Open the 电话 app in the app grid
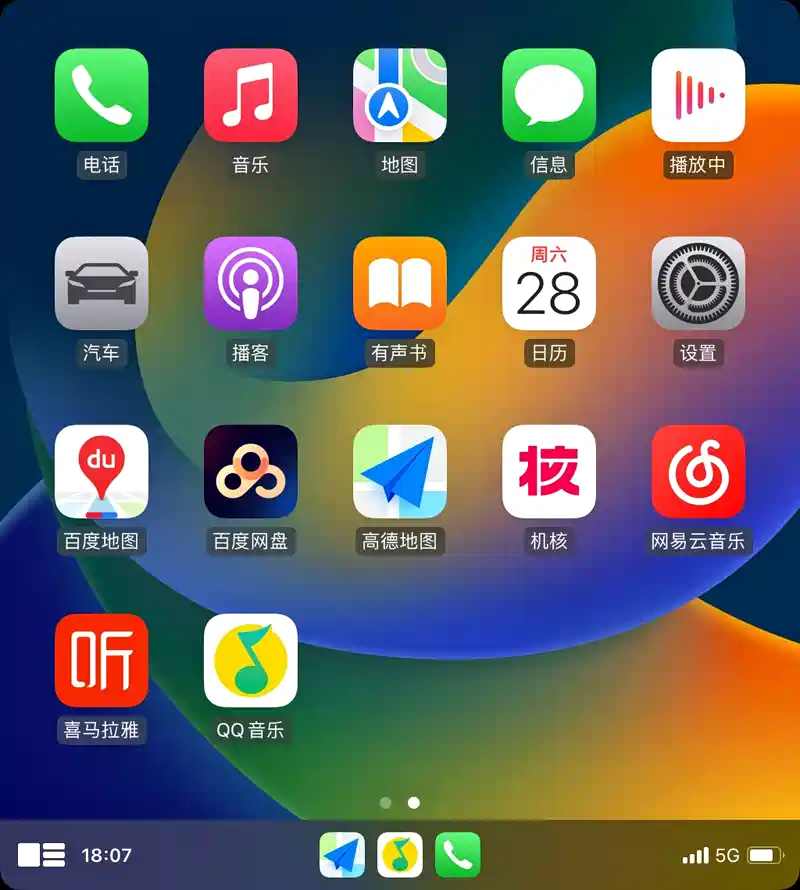Viewport: 800px width, 890px height. [x=101, y=95]
